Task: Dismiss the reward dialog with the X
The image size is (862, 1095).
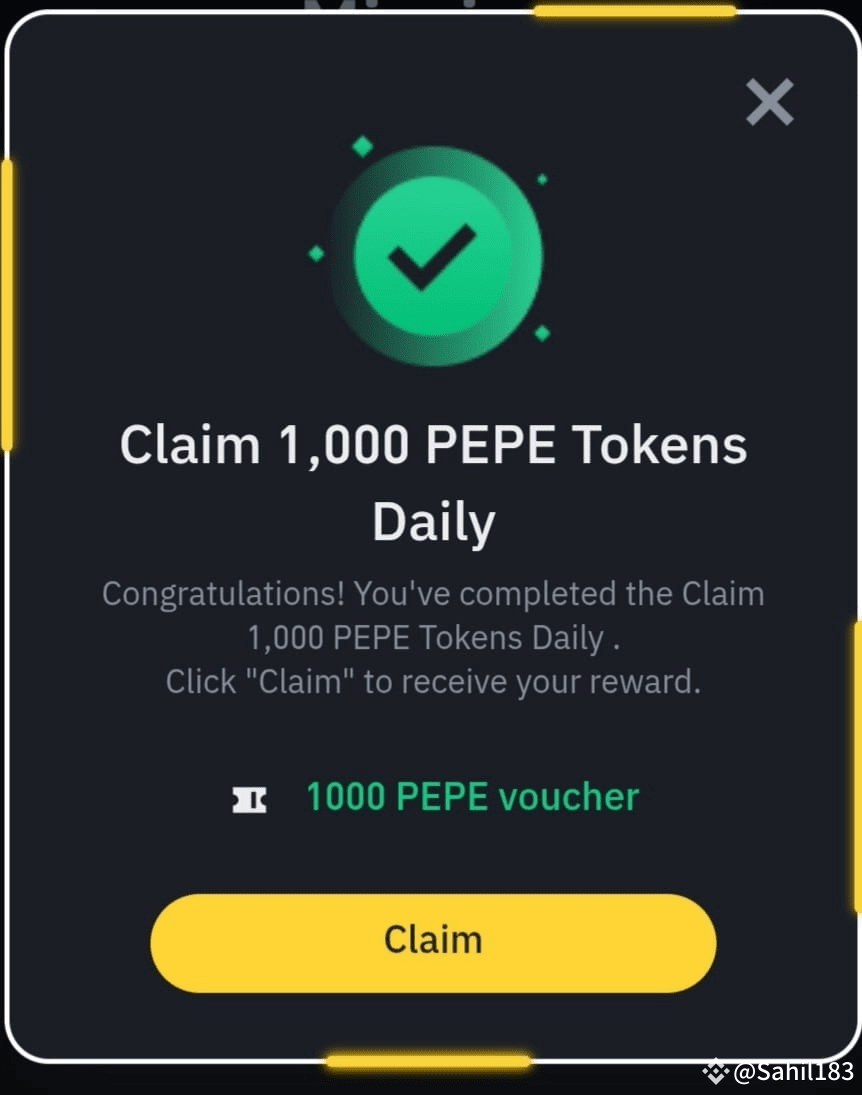Action: tap(769, 102)
